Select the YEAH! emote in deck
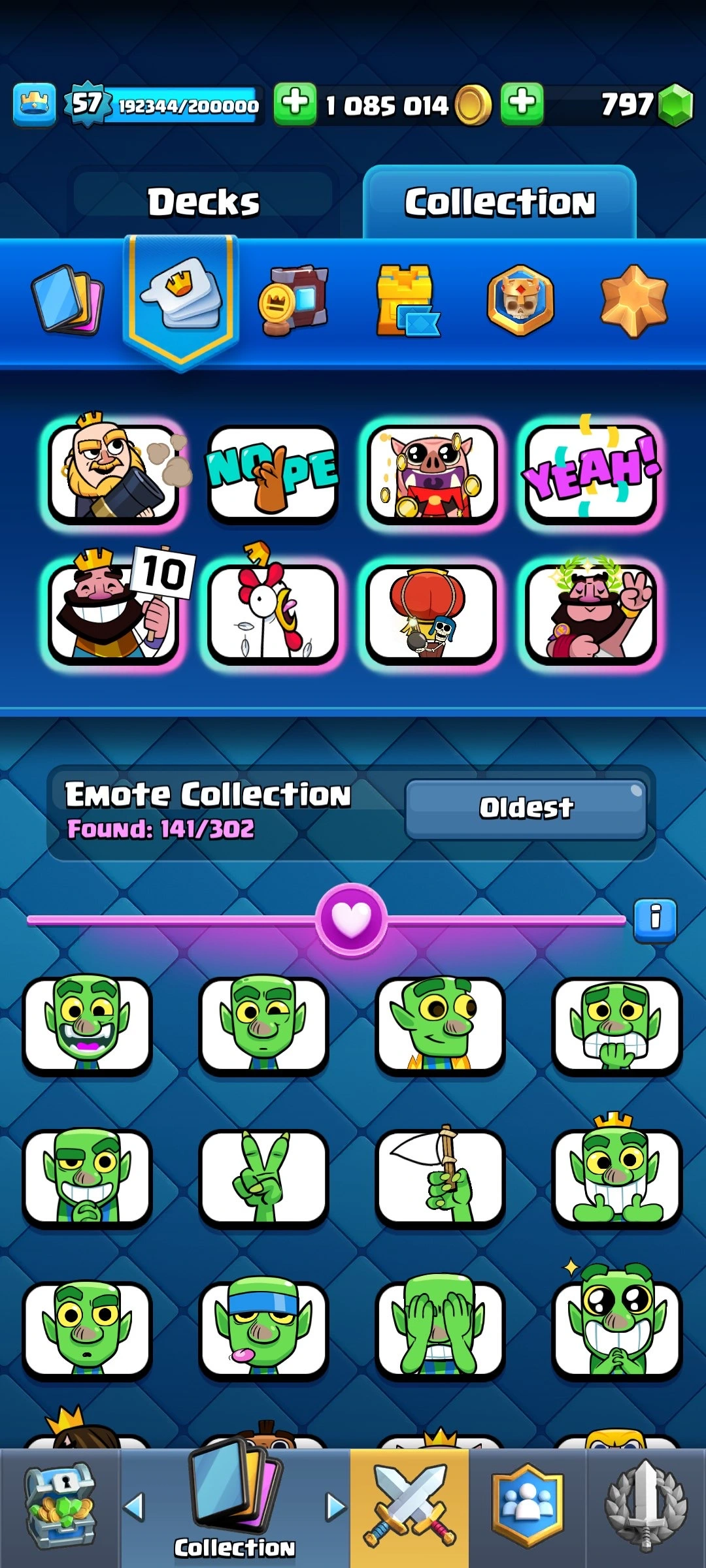The image size is (706, 1568). pyautogui.click(x=590, y=474)
